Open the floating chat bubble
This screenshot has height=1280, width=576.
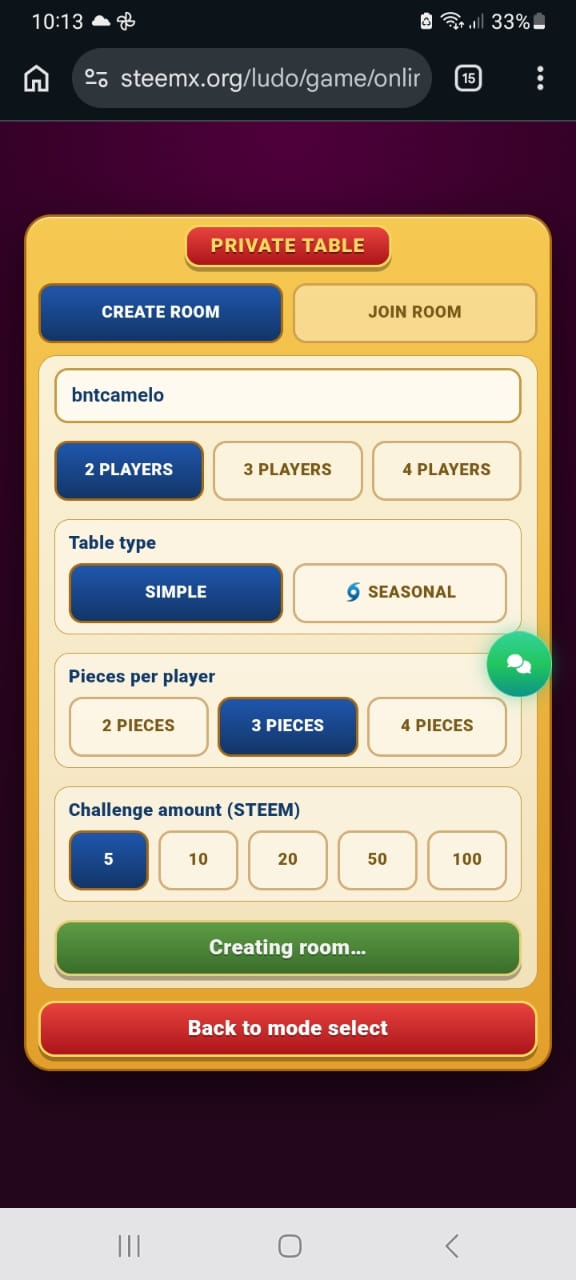coord(519,664)
